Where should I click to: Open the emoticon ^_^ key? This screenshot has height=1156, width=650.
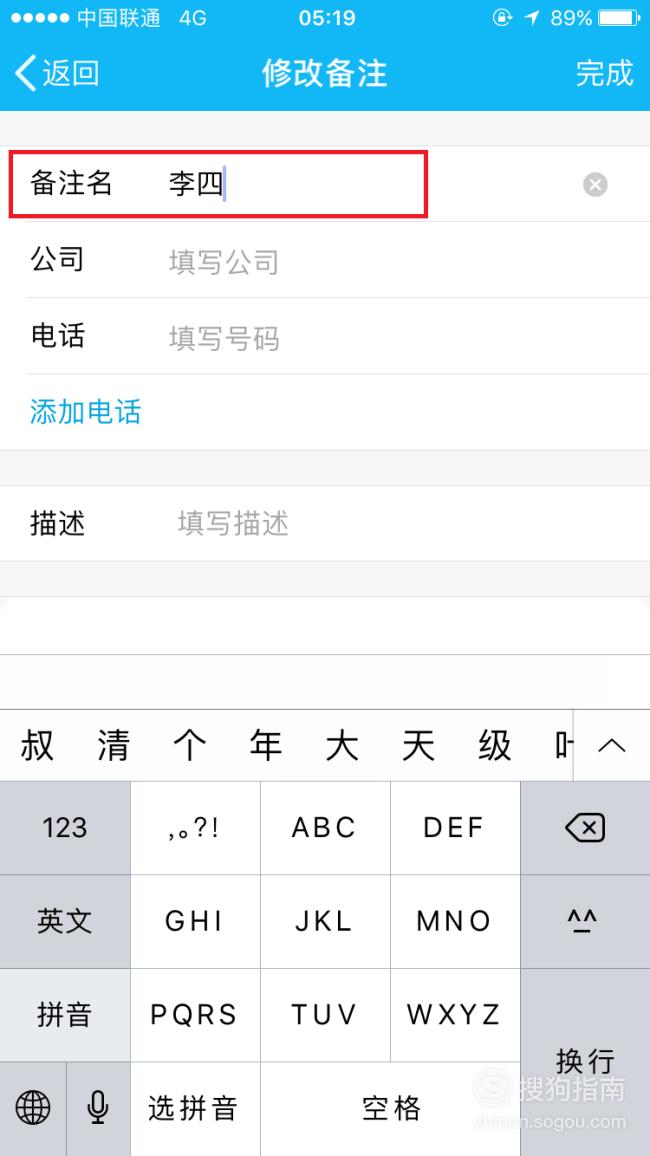pos(585,922)
